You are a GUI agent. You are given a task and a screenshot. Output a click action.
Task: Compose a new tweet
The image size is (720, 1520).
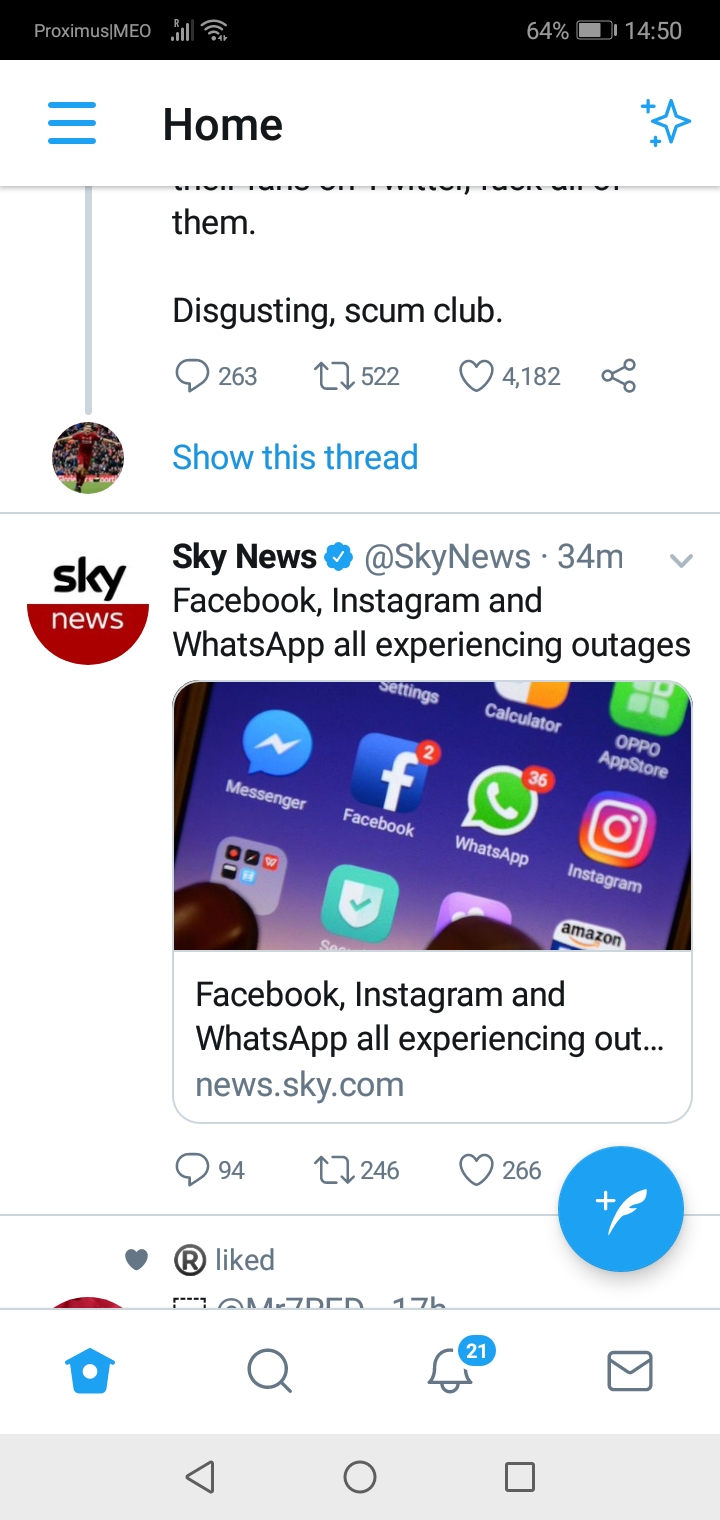pos(620,1208)
